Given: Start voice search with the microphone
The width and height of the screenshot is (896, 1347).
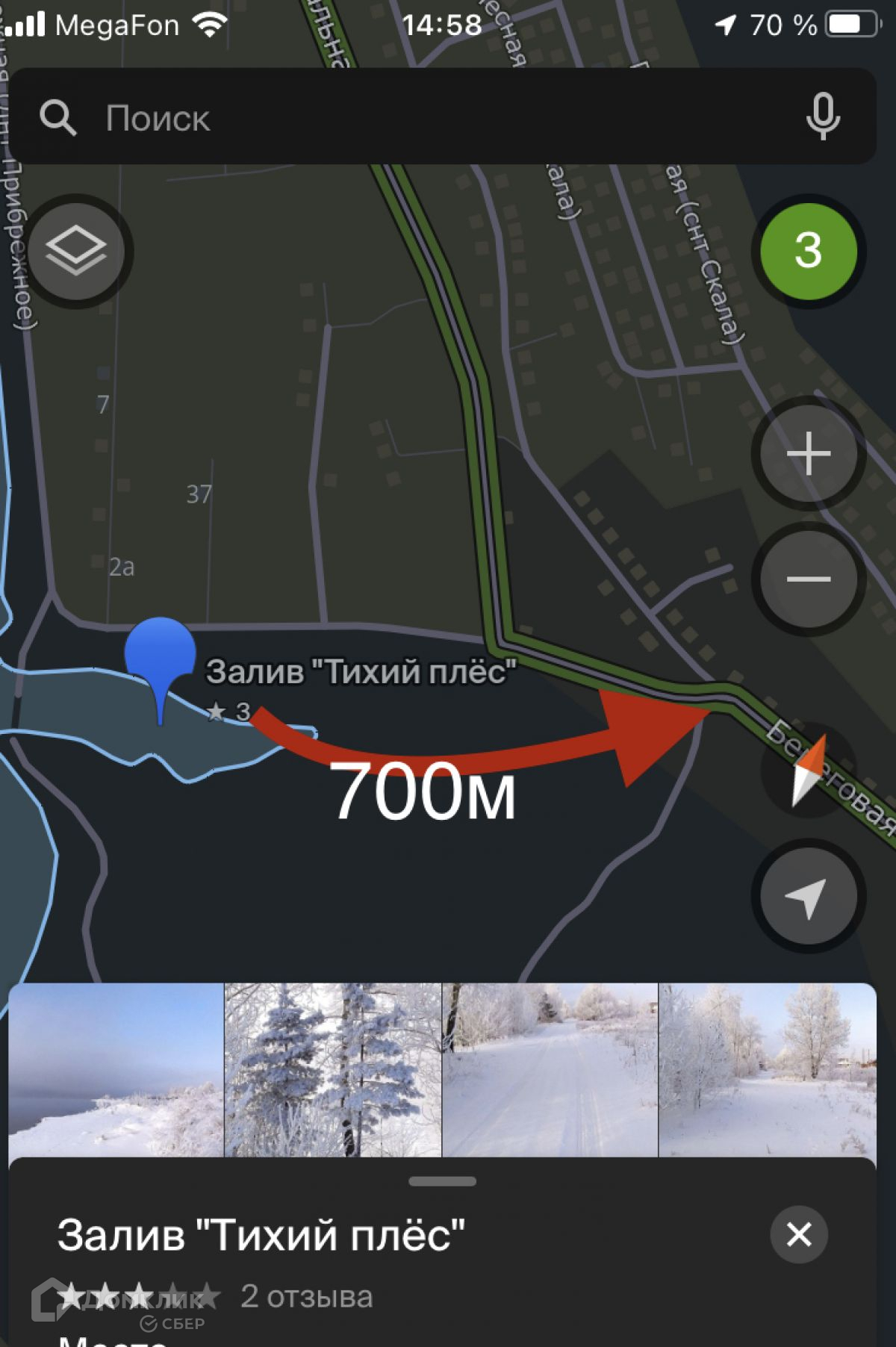Looking at the screenshot, I should tap(823, 116).
